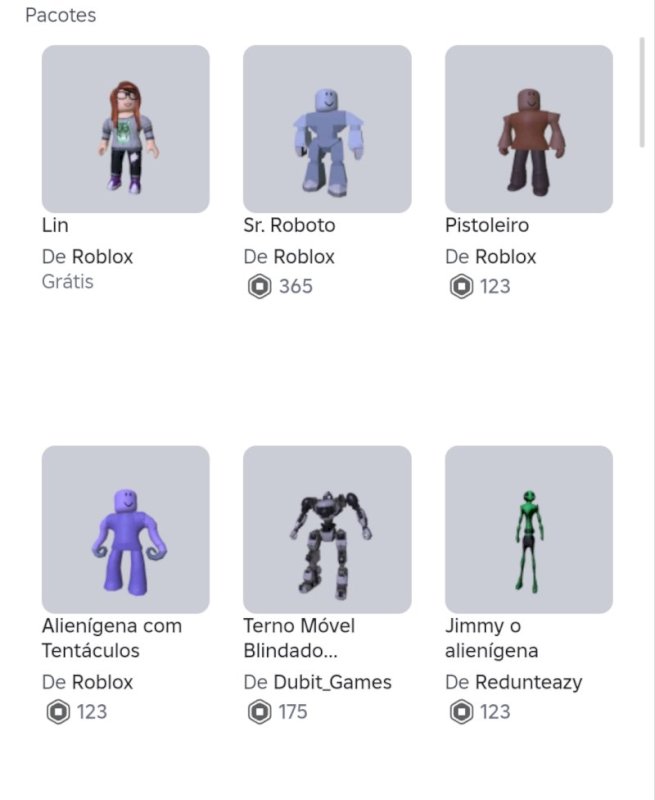Open Alienígena com Tentáculos bundle
Image resolution: width=655 pixels, height=800 pixels.
click(125, 530)
